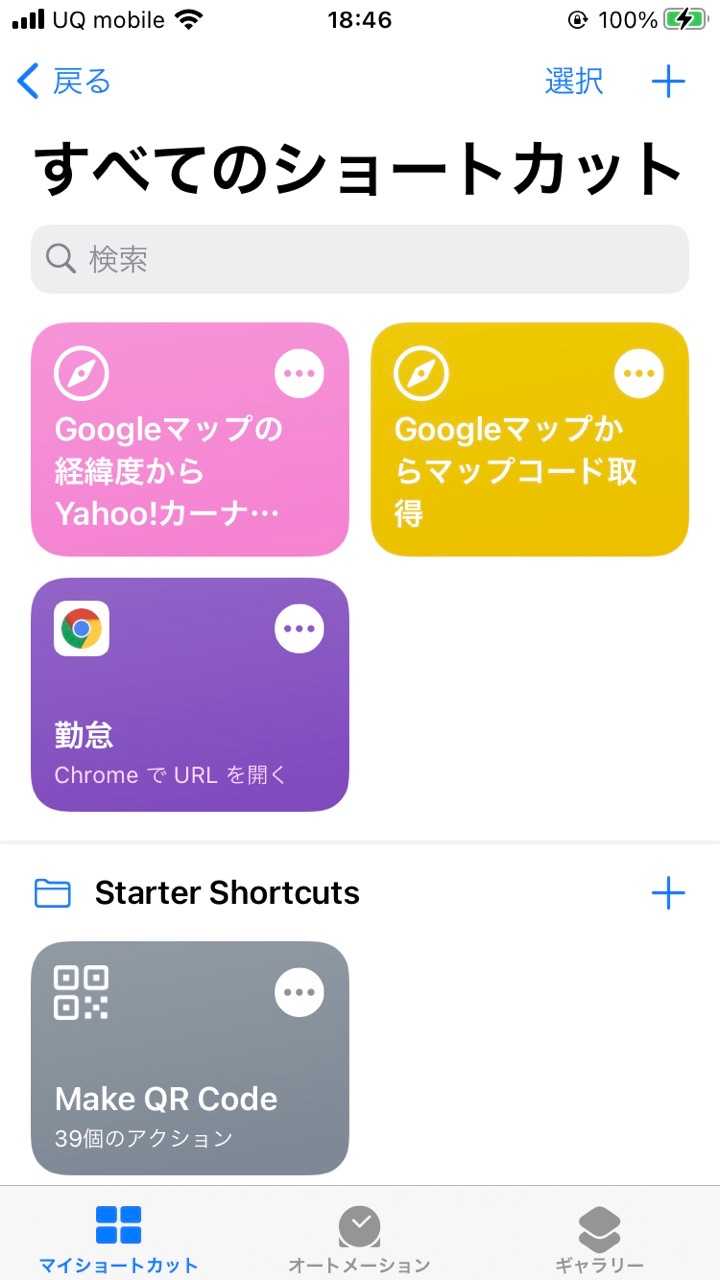Edit the pink Yahoo!カーナビ shortcut via its ellipsis
The height and width of the screenshot is (1280, 720).
(x=299, y=374)
